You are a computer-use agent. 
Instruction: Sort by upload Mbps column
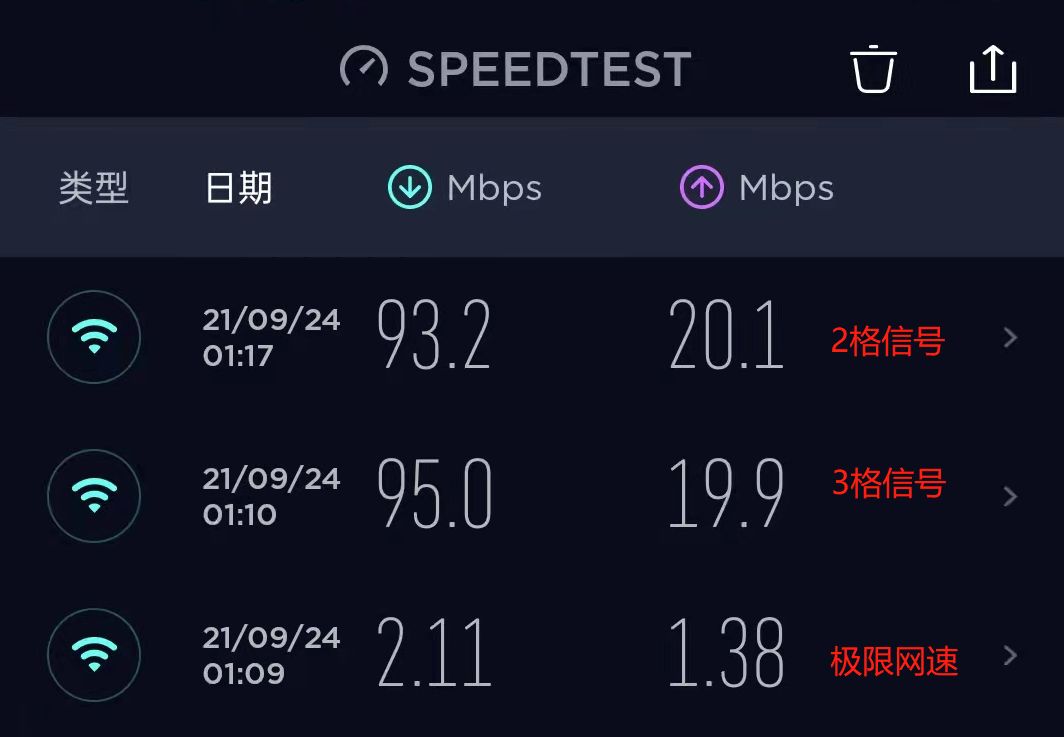pos(757,188)
